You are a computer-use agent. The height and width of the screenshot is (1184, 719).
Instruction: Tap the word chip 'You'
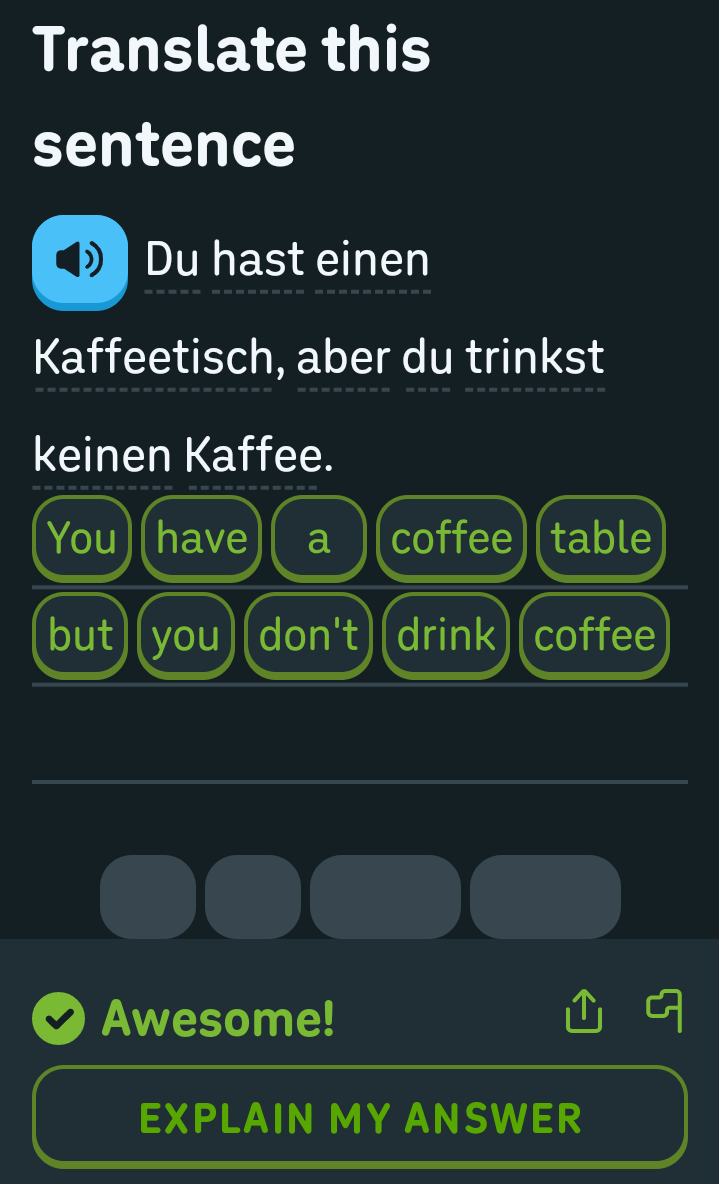82,538
